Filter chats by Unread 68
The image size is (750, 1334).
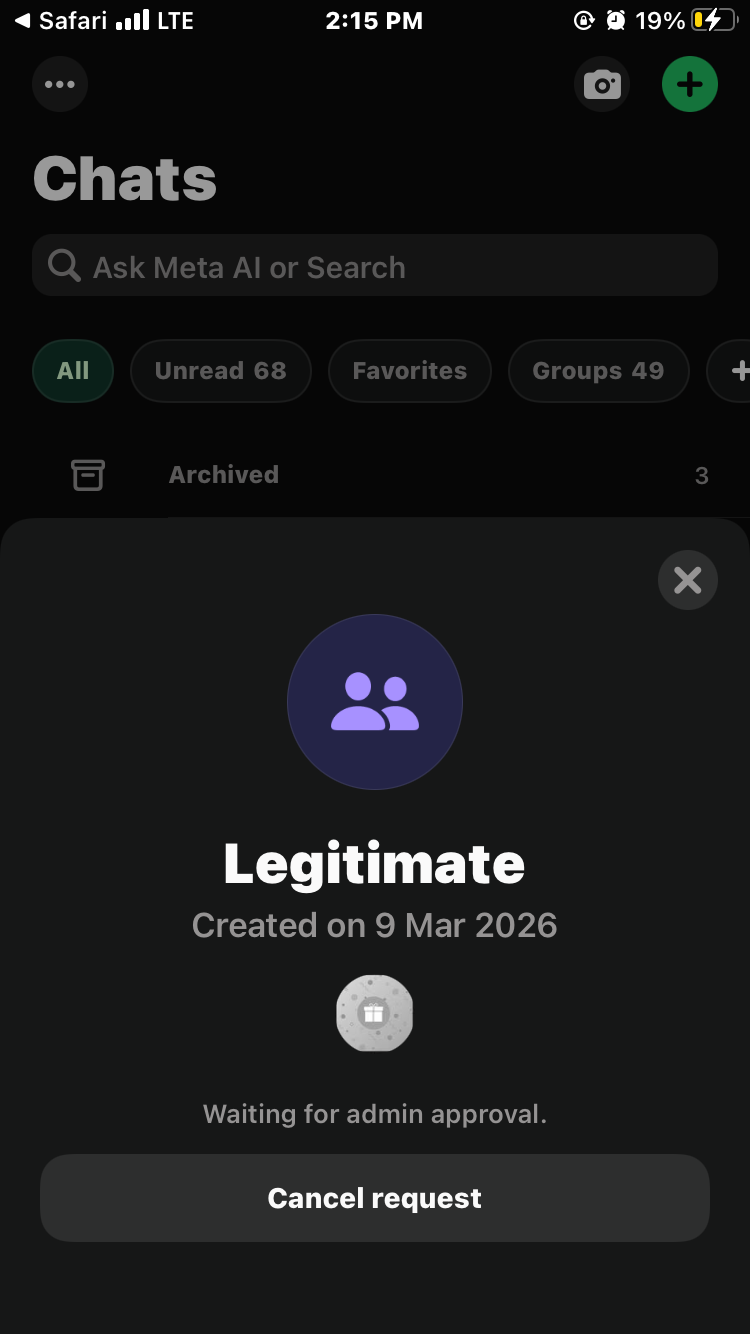tap(221, 371)
